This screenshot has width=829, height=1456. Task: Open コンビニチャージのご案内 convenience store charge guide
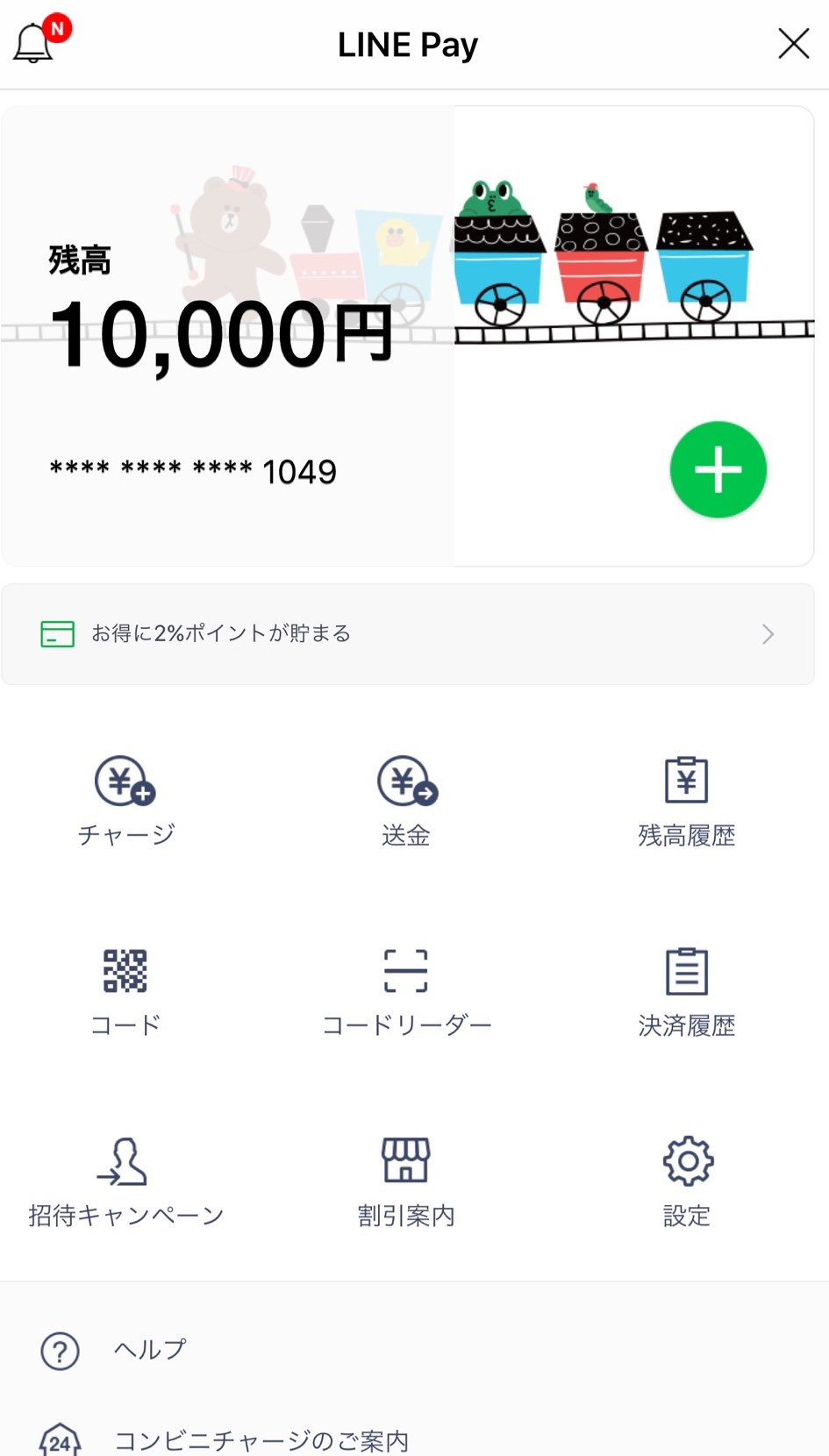261,1438
